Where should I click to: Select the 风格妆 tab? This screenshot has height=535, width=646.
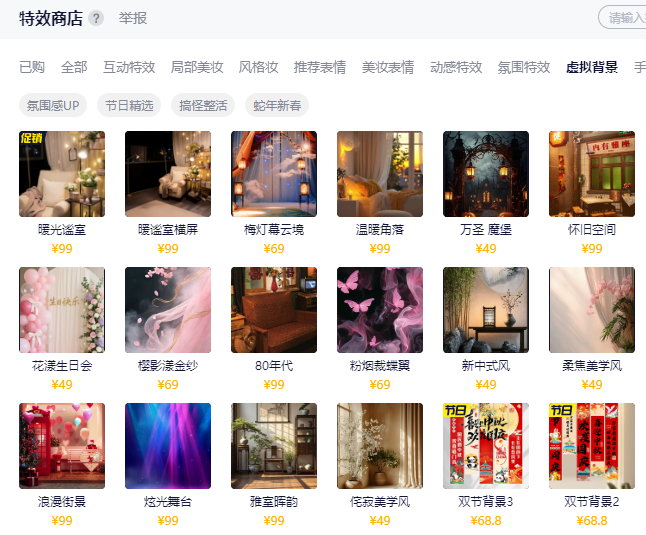coord(258,67)
